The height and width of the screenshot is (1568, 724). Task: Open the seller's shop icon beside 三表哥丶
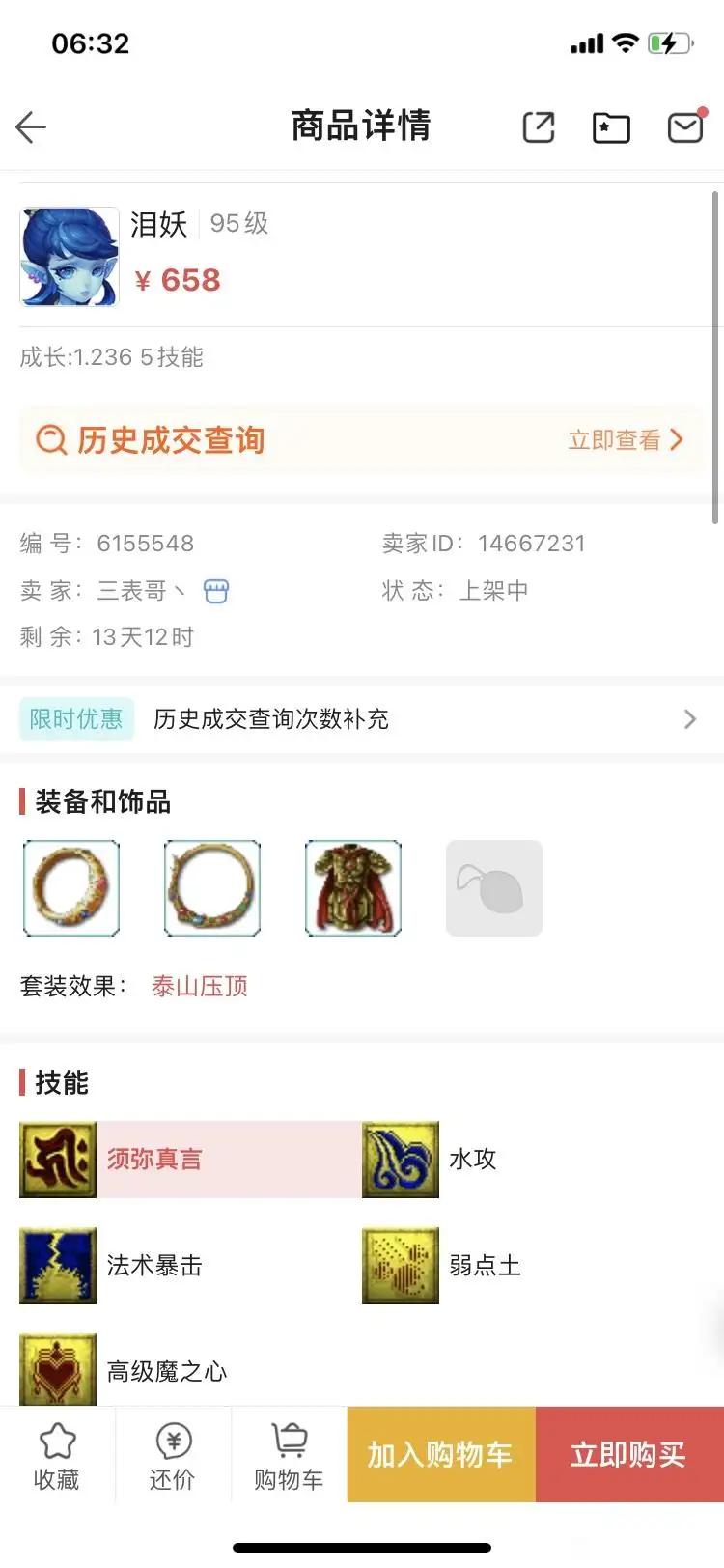pos(216,591)
